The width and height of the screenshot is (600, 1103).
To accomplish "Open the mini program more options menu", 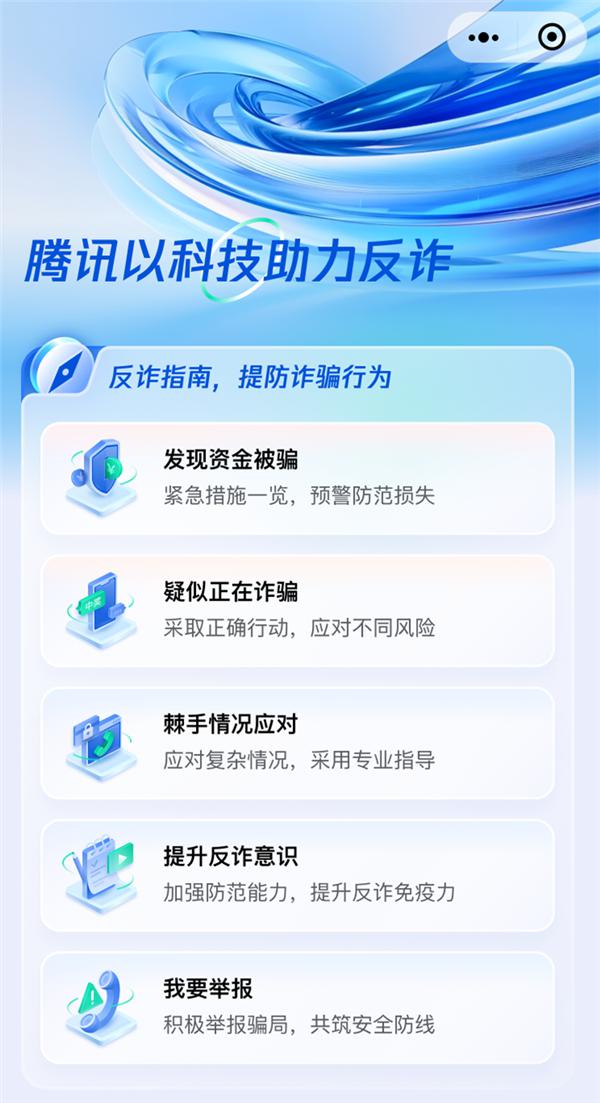I will click(483, 38).
